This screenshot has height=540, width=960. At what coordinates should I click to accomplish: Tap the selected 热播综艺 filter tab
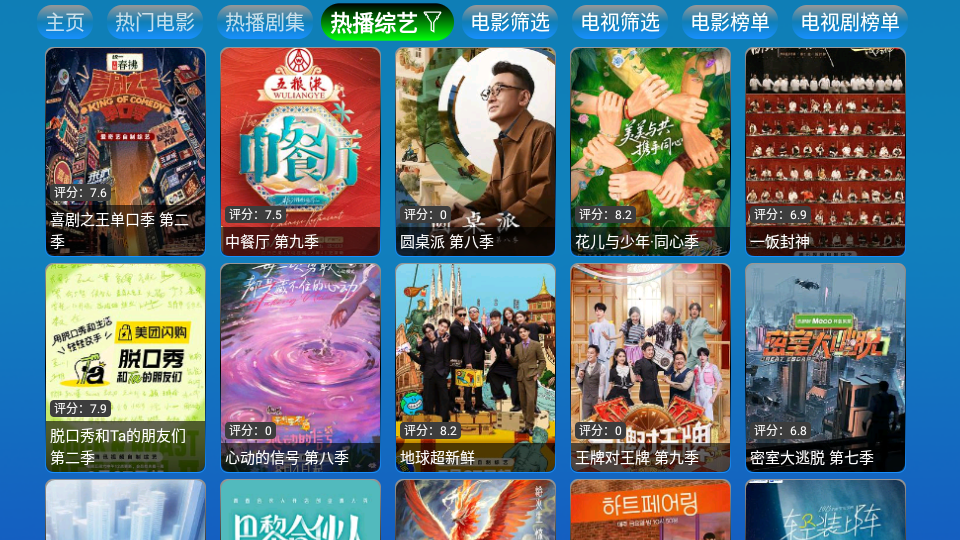[387, 22]
